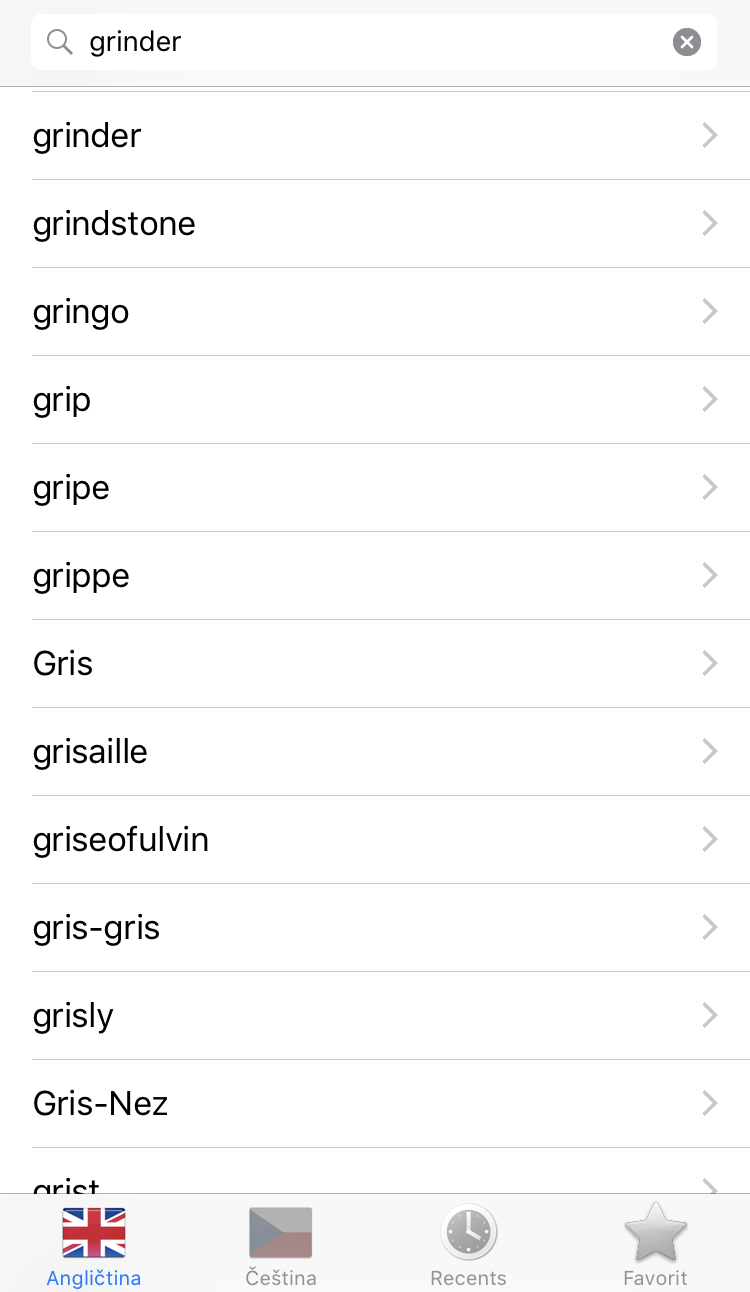Go to the Favorit tab
This screenshot has width=750, height=1292.
655,1245
